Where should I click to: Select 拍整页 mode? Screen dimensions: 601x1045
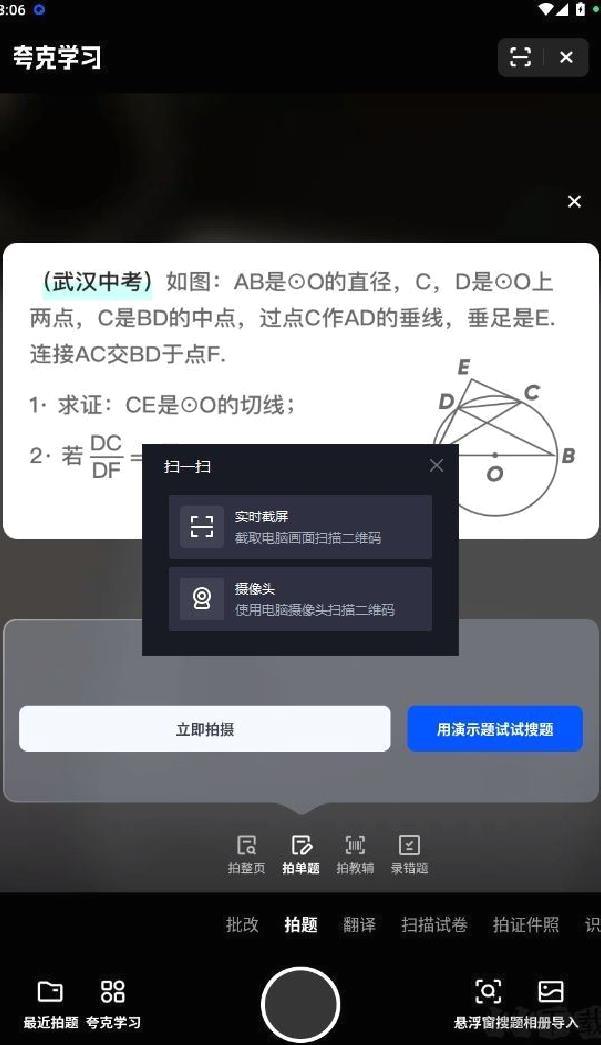tap(246, 853)
